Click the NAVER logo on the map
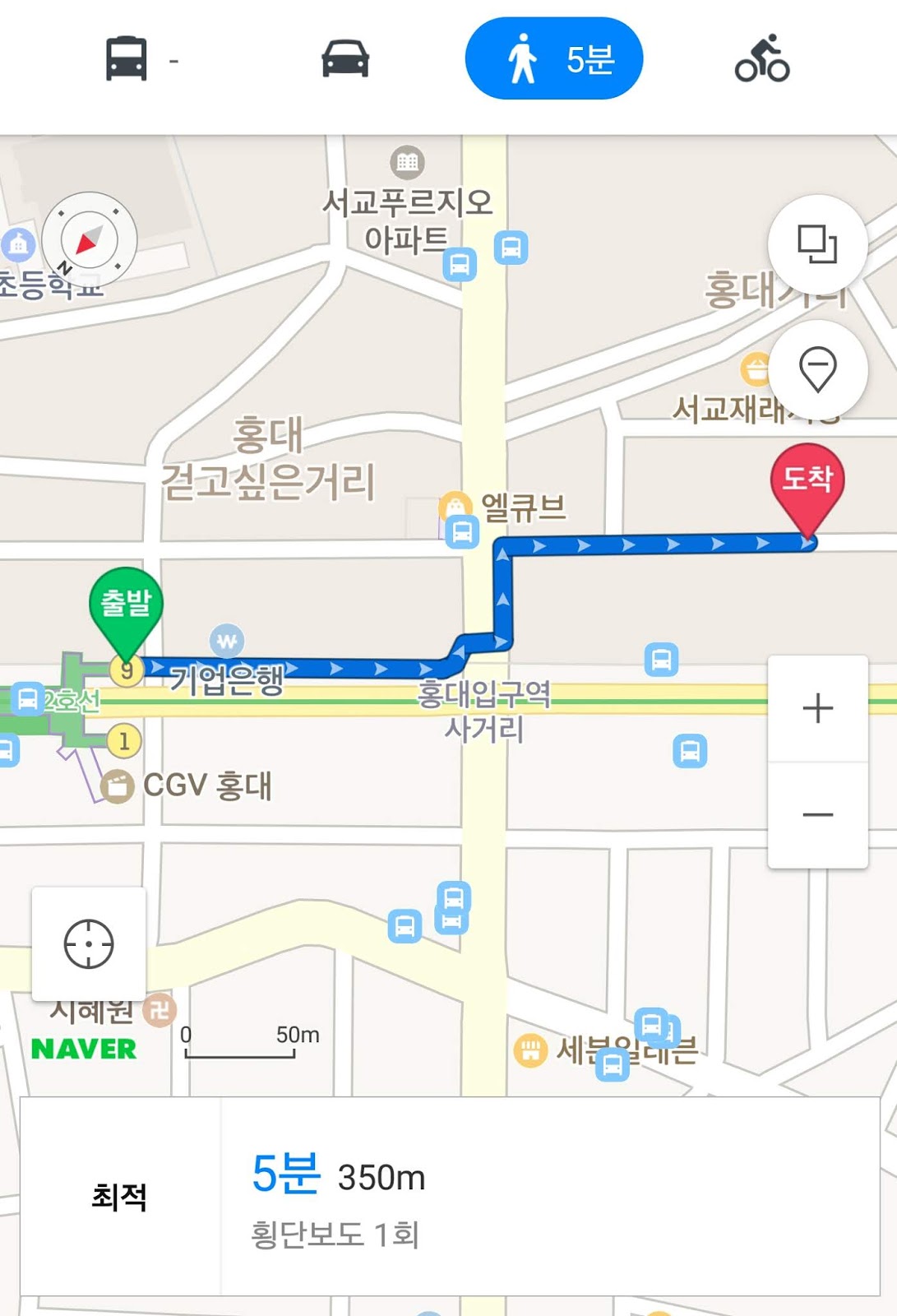Screen dimensions: 897x1316 tap(82, 1047)
